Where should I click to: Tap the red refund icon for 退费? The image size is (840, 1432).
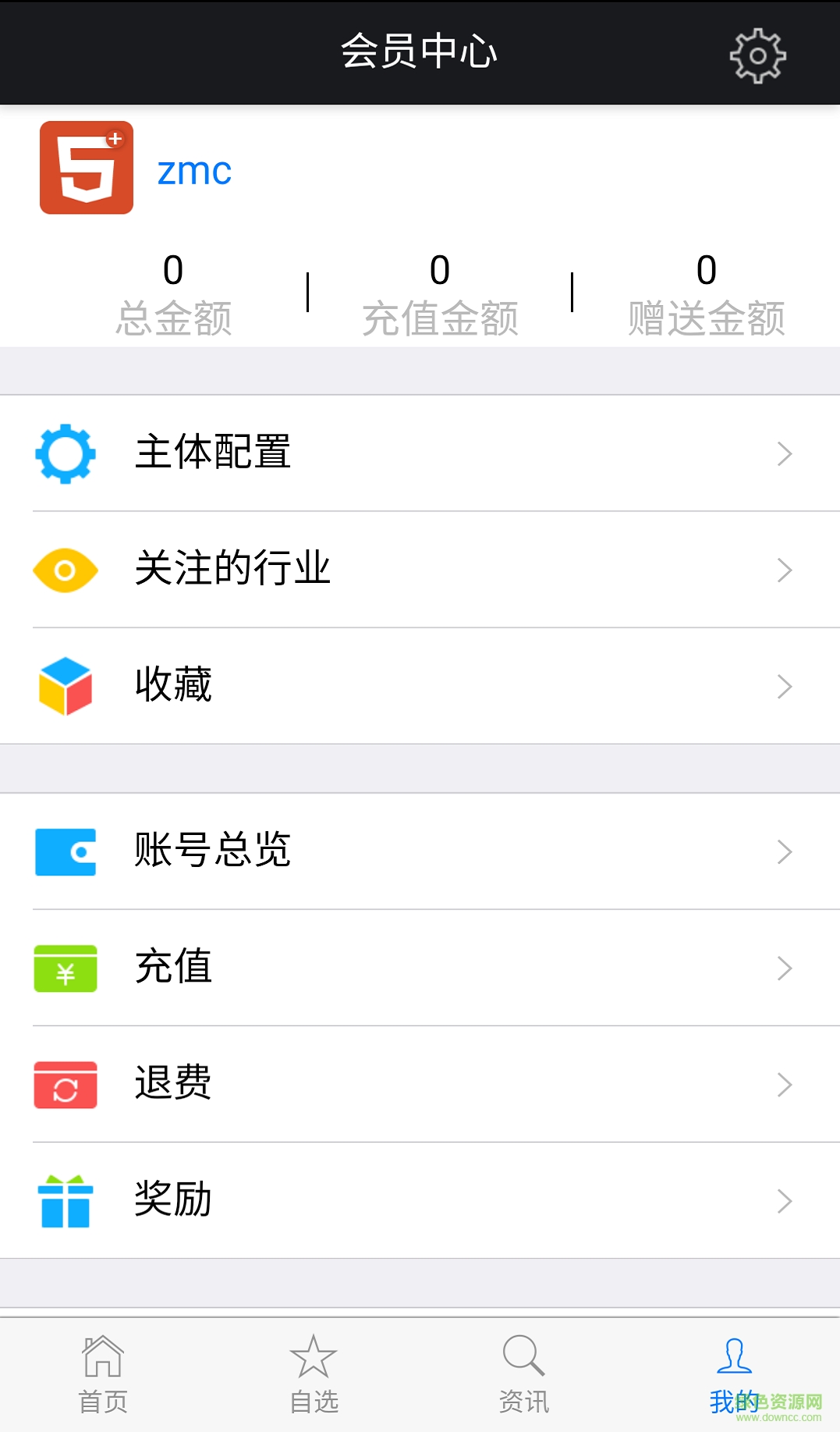(65, 1084)
